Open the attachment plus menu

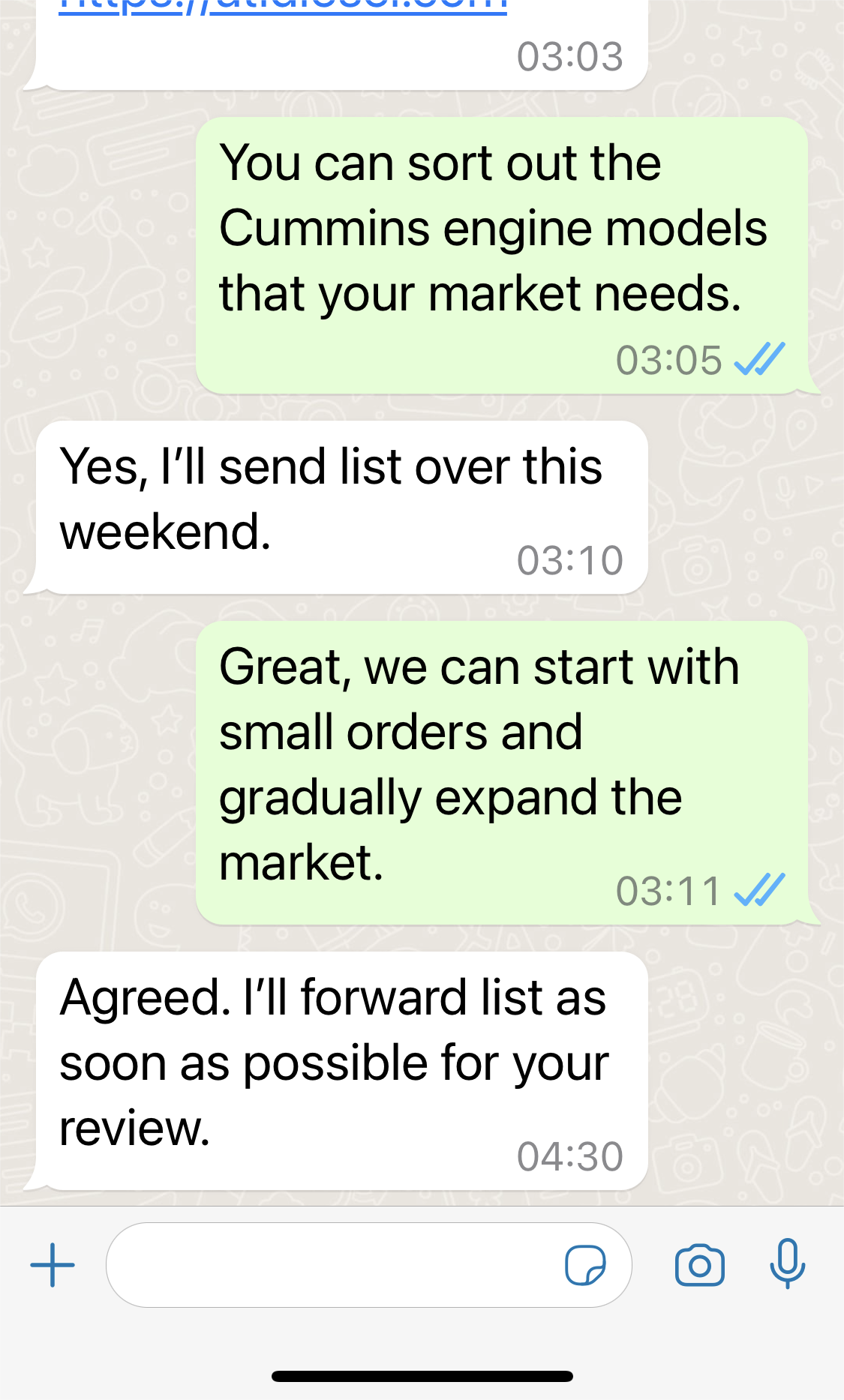pos(53,1265)
